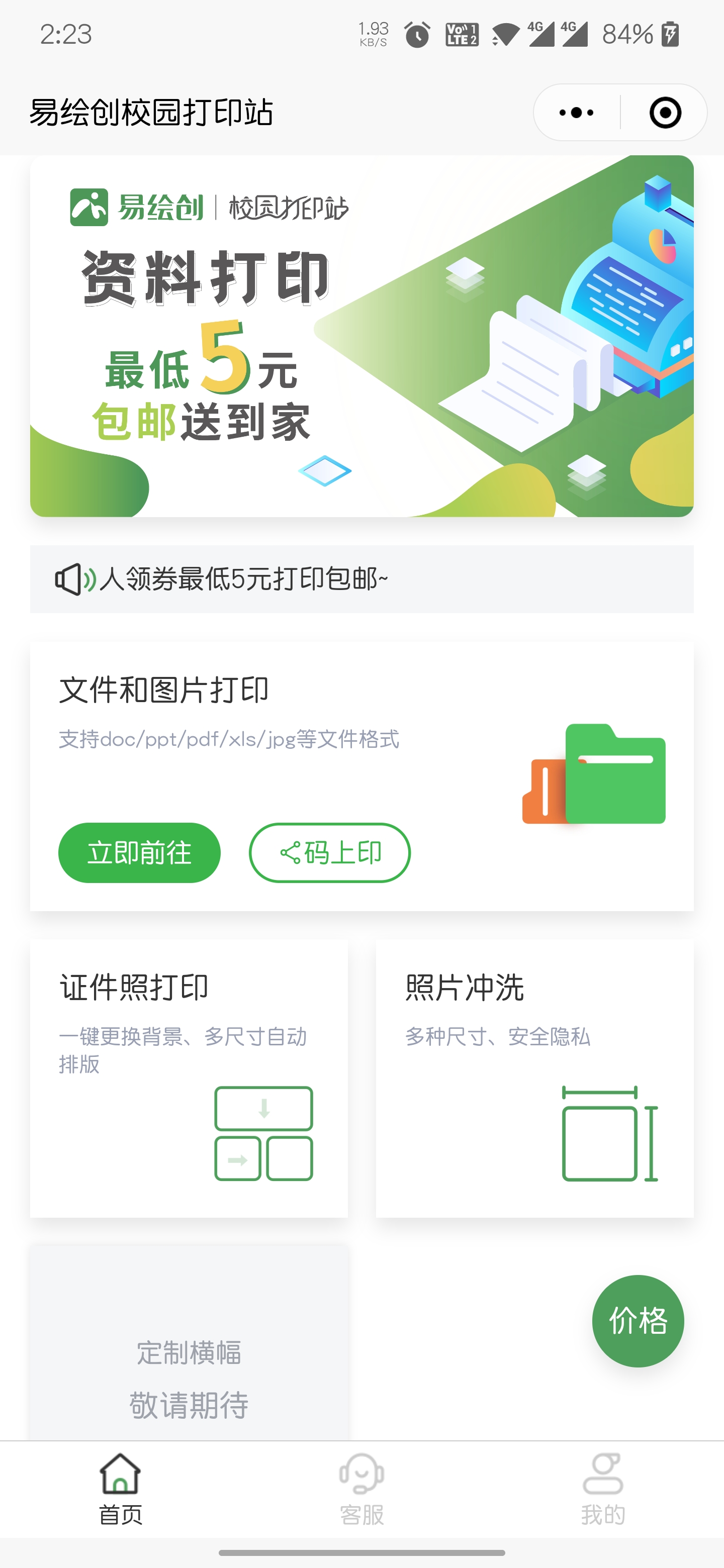
Task: Close the mini program via the circle icon
Action: [x=665, y=113]
